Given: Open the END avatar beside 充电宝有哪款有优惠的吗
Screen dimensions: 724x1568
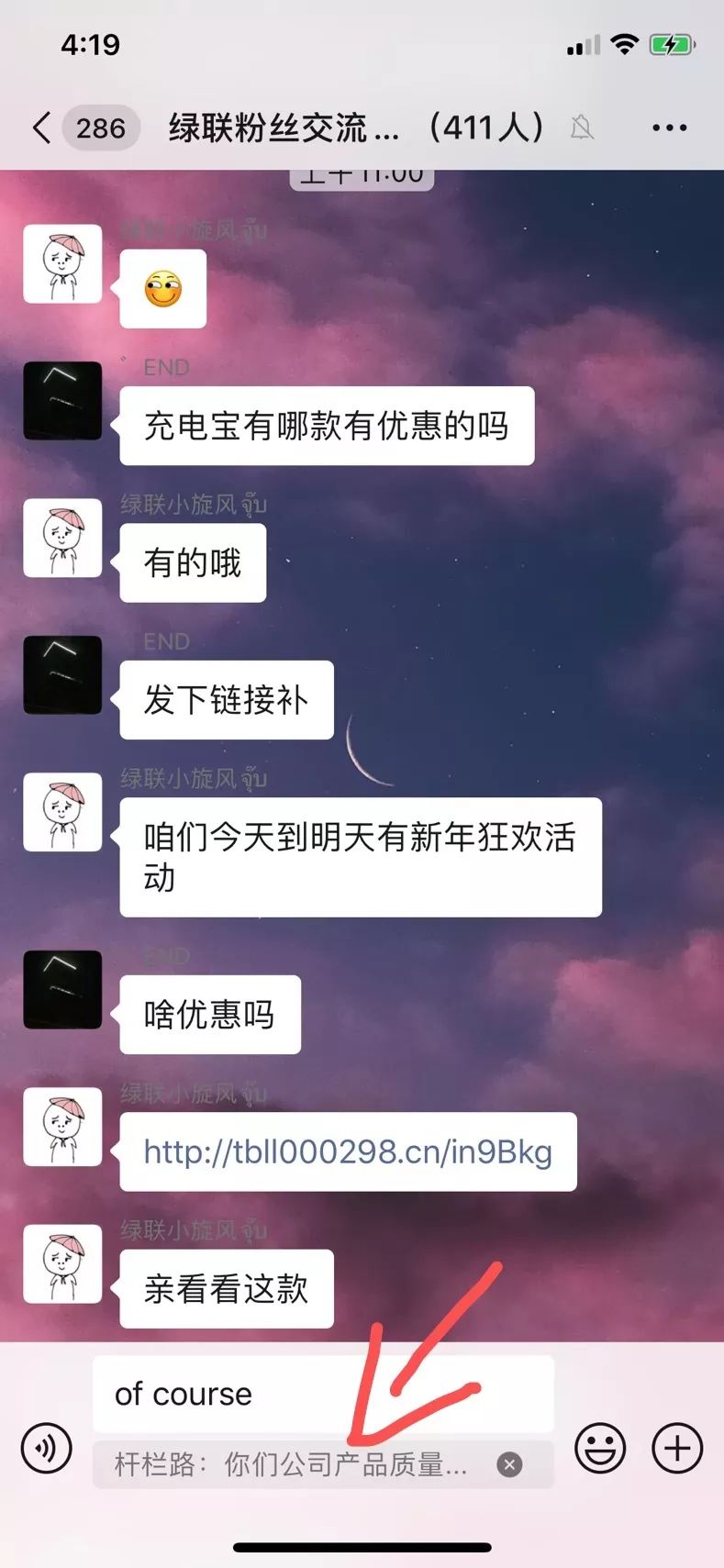Looking at the screenshot, I should (62, 401).
